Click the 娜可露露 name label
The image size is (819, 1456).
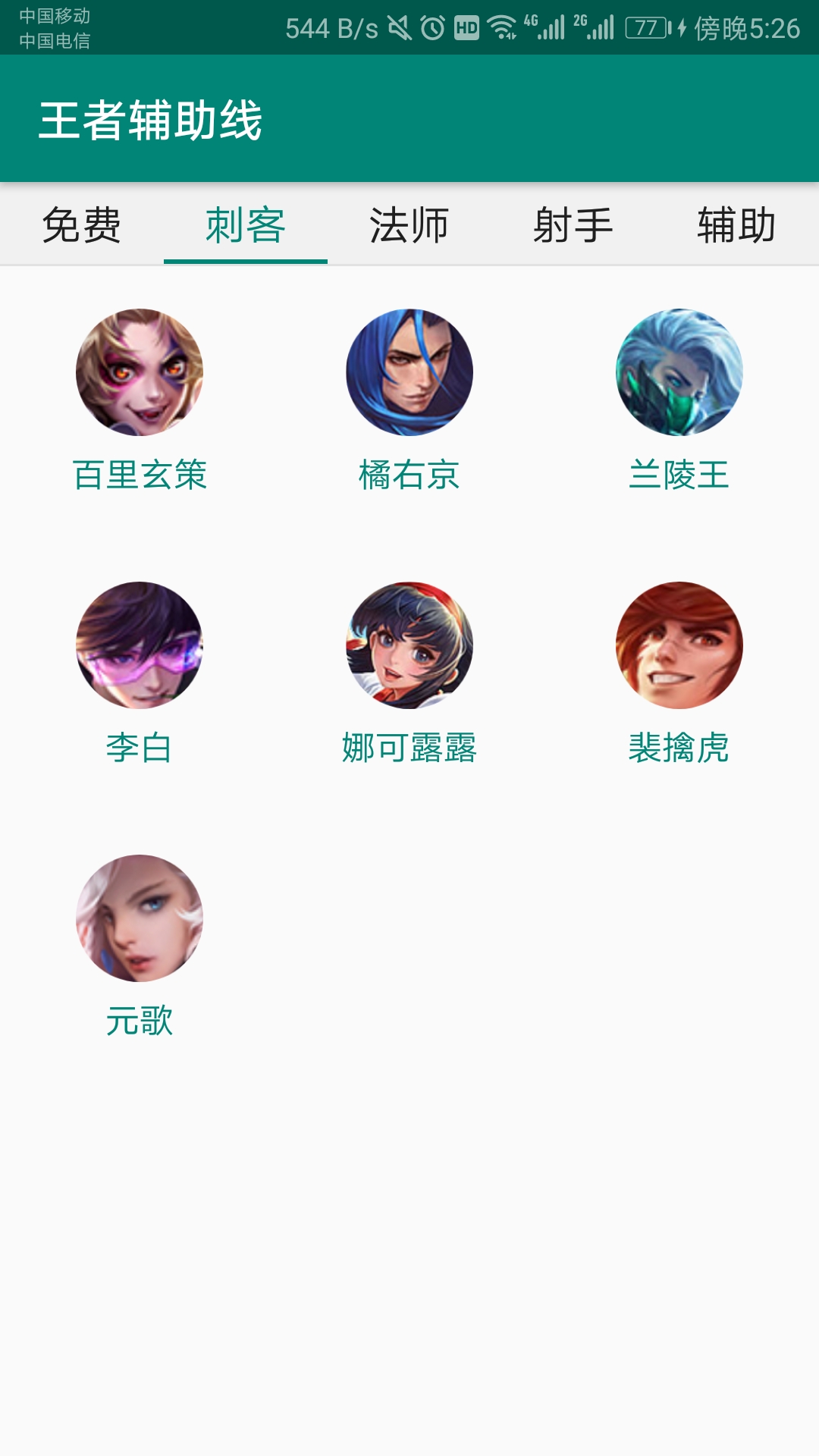409,749
